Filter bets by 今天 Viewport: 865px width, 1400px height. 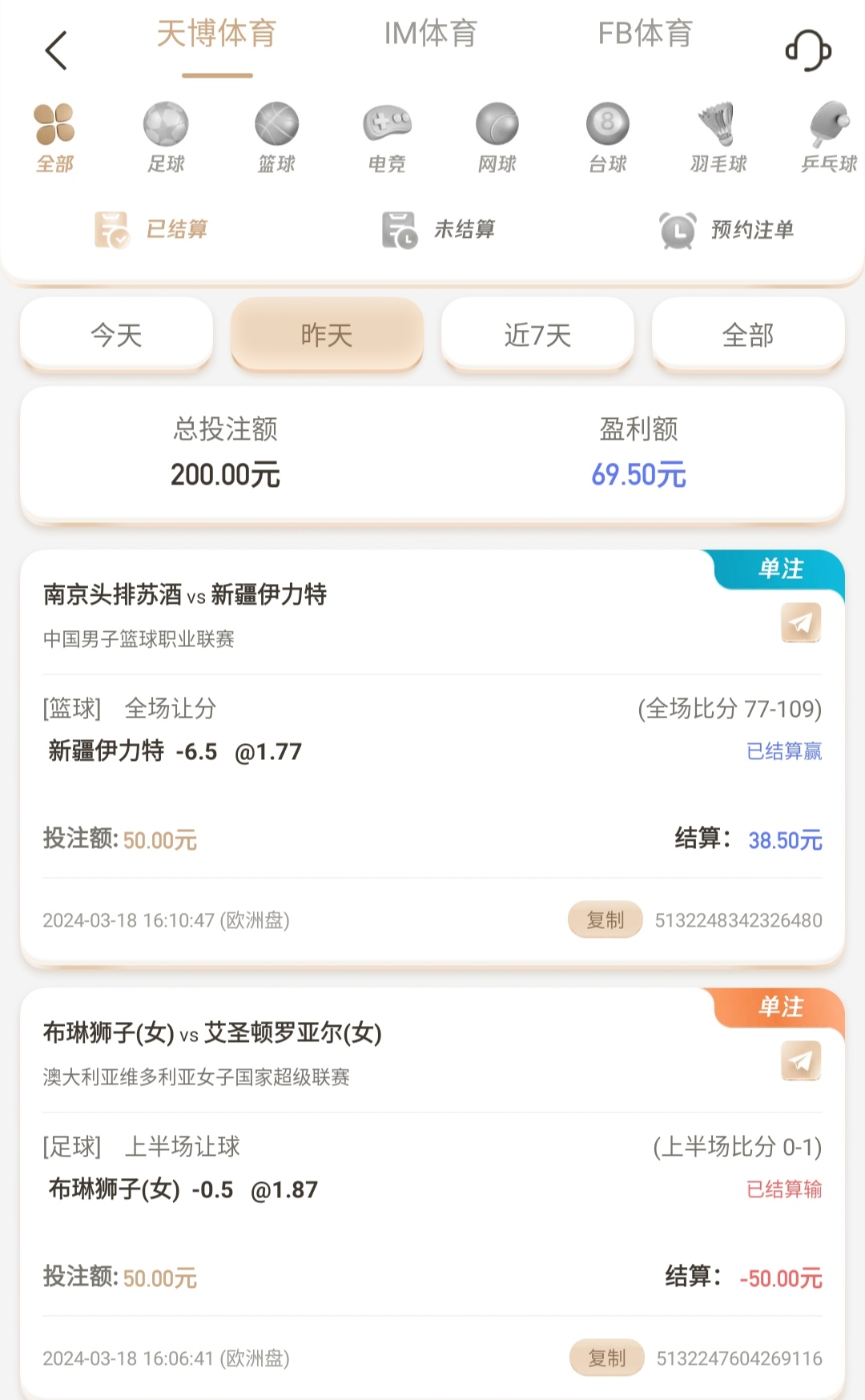pyautogui.click(x=116, y=335)
